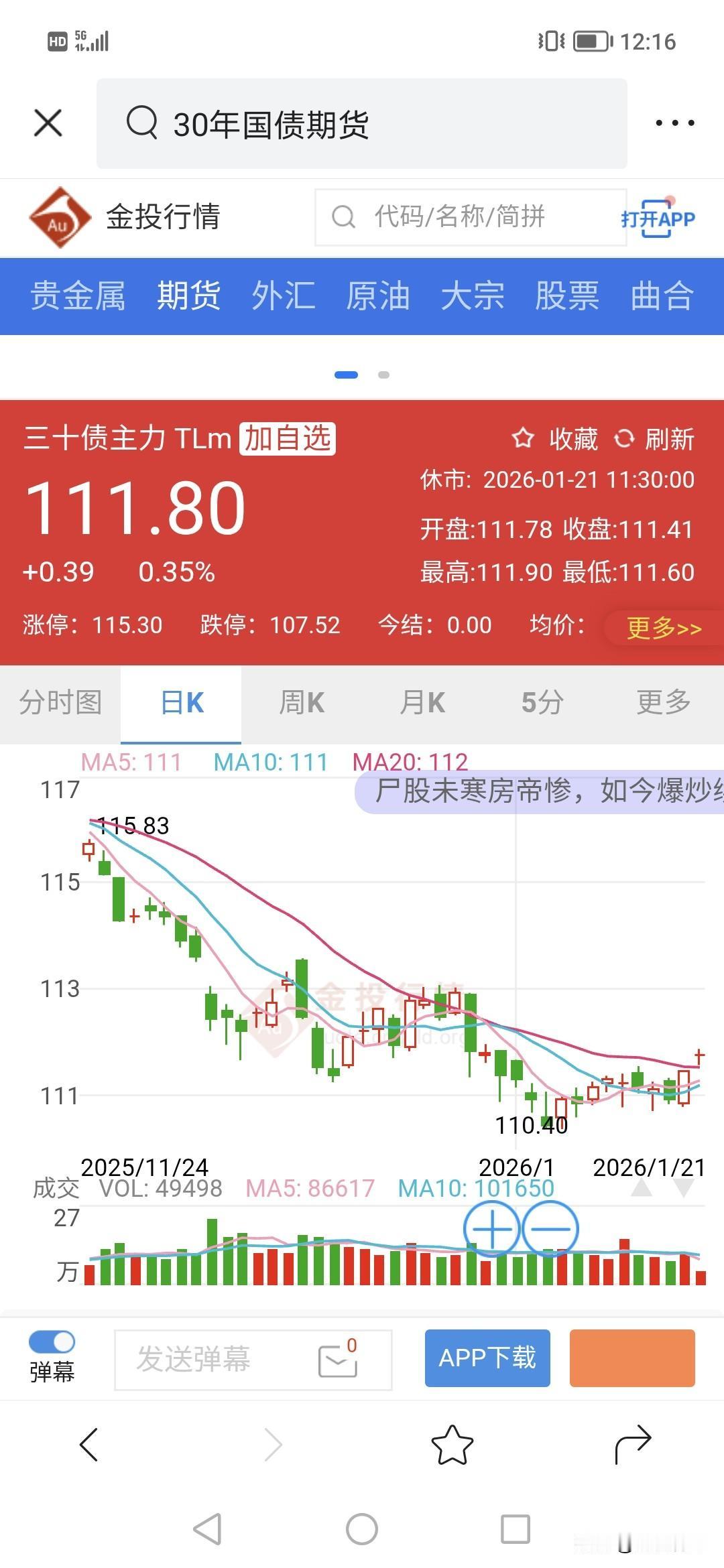Image resolution: width=724 pixels, height=1568 pixels.
Task: Tap the 30年国债期货 search bar
Action: [362, 123]
